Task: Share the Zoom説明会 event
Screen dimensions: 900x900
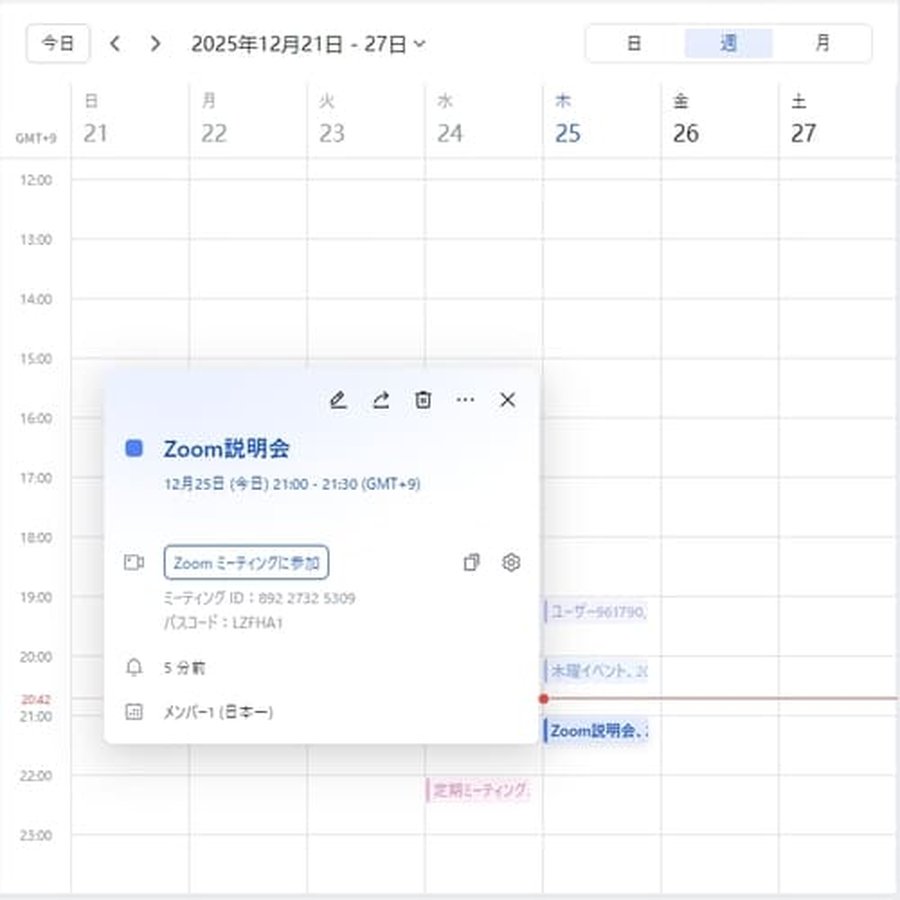Action: tap(381, 400)
